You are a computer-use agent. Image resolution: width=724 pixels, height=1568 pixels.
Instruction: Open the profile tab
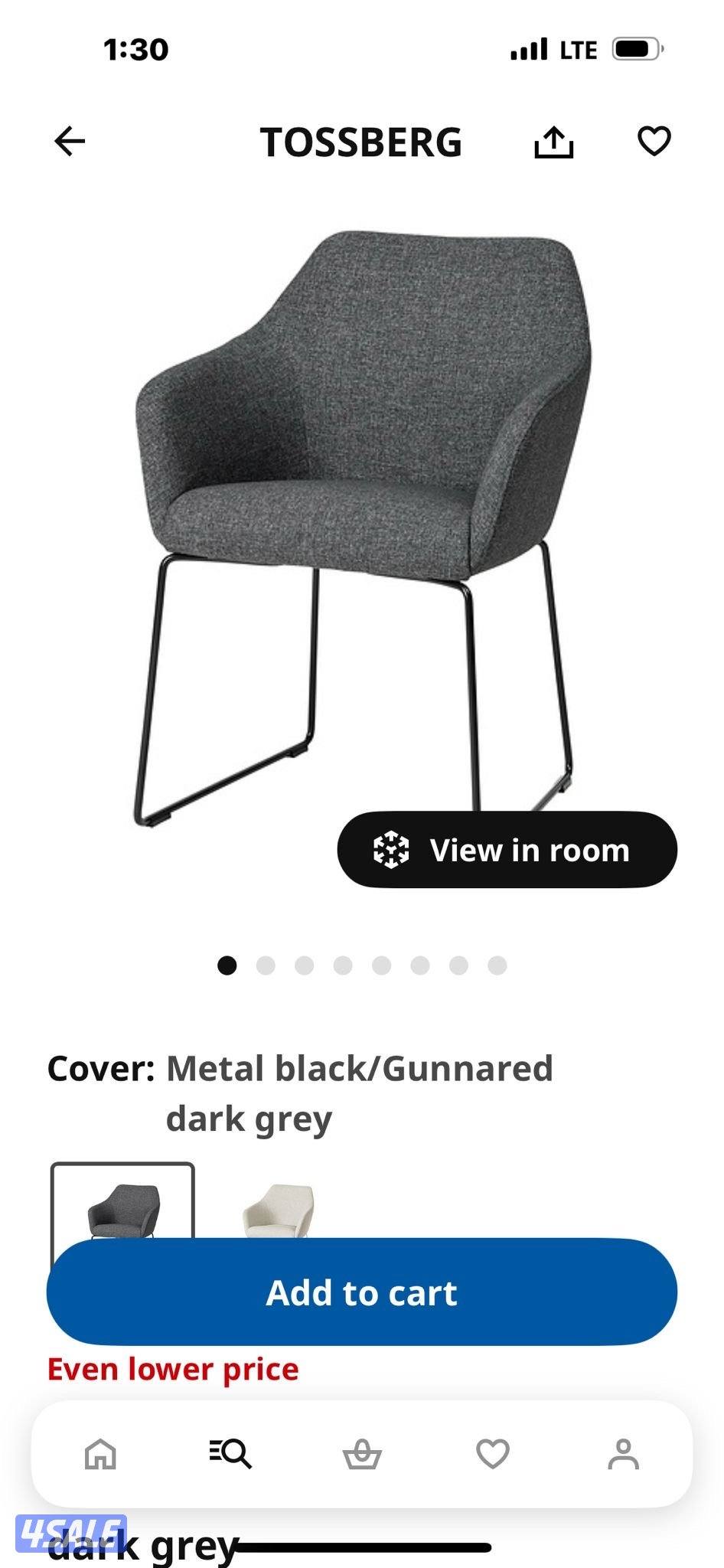click(623, 1454)
